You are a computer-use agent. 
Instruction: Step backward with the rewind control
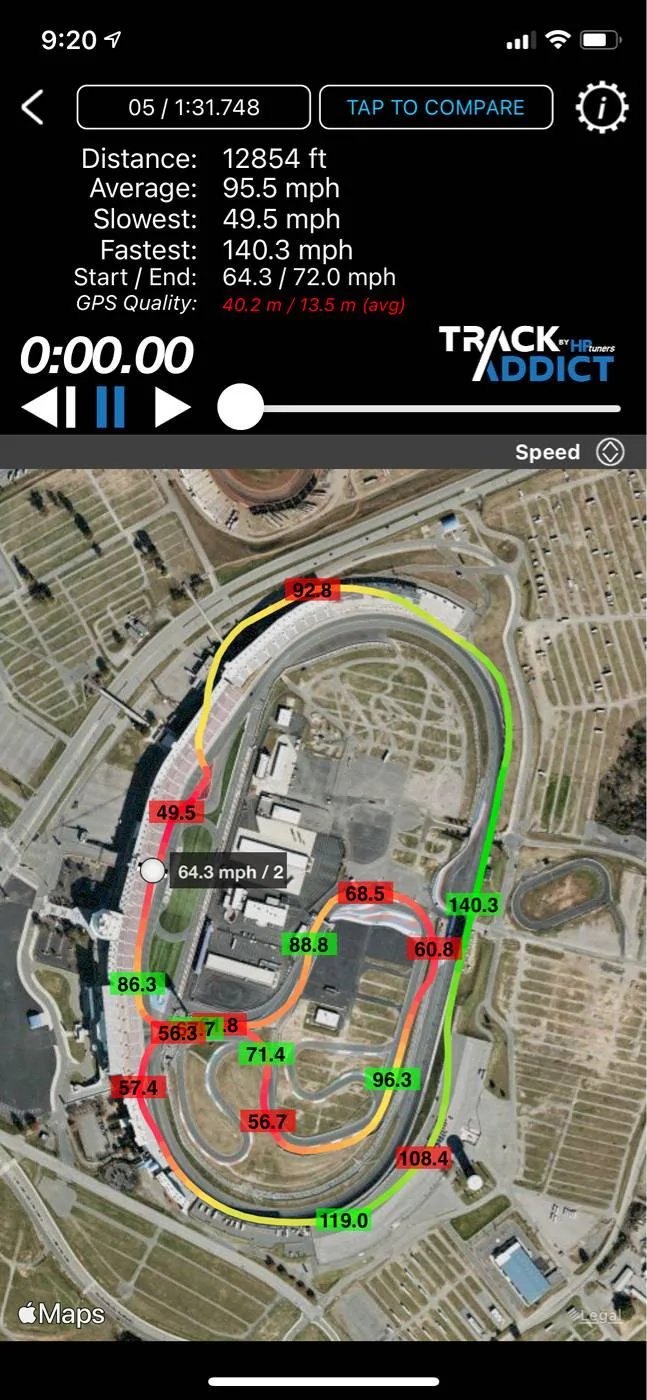point(49,407)
